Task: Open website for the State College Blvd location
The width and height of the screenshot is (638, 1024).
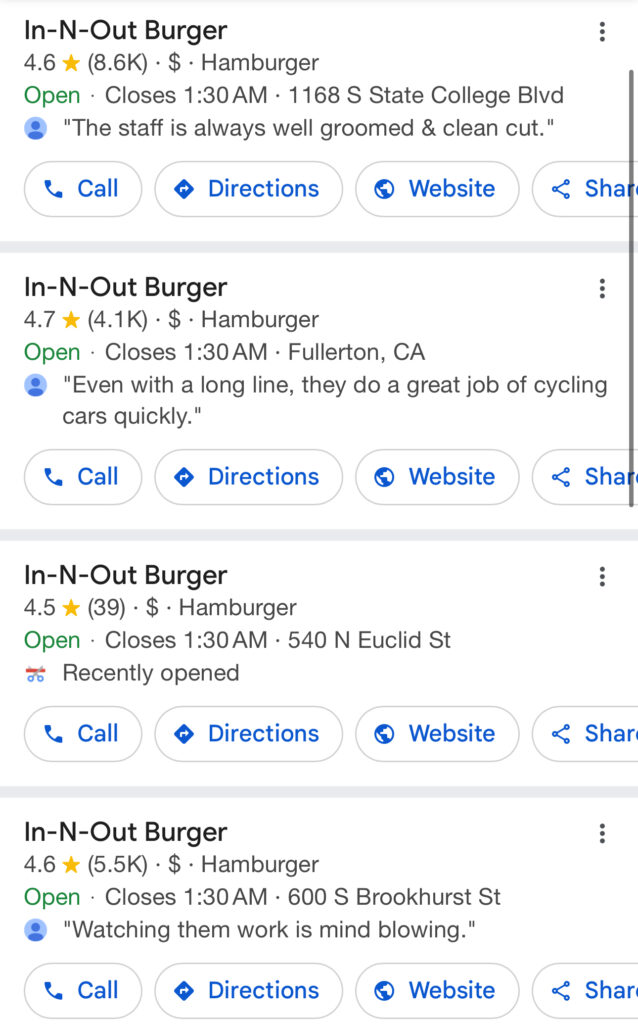Action: [x=437, y=189]
